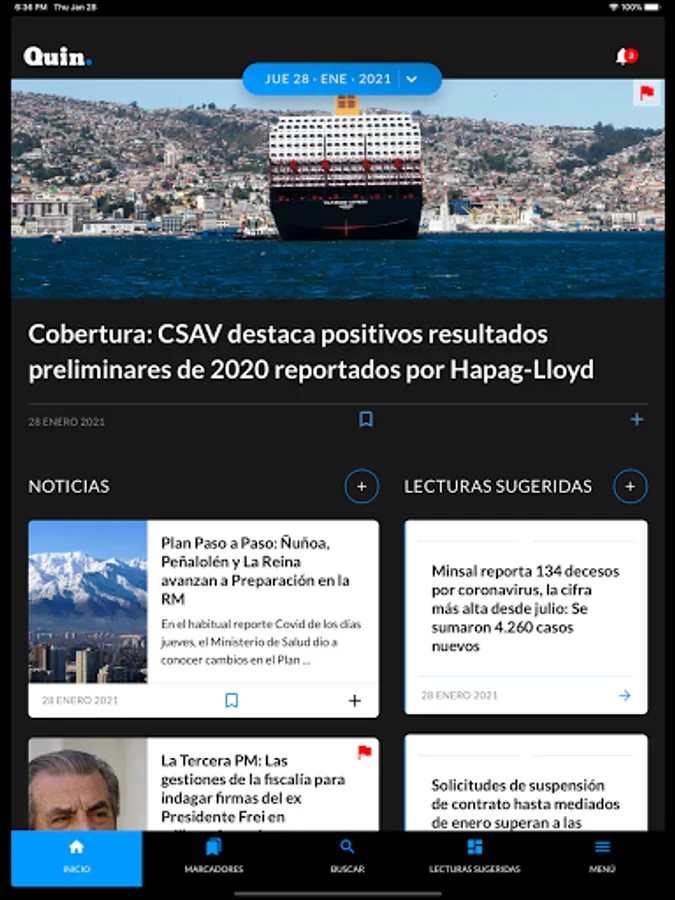Open the notifications bell
The width and height of the screenshot is (675, 900).
[x=624, y=57]
